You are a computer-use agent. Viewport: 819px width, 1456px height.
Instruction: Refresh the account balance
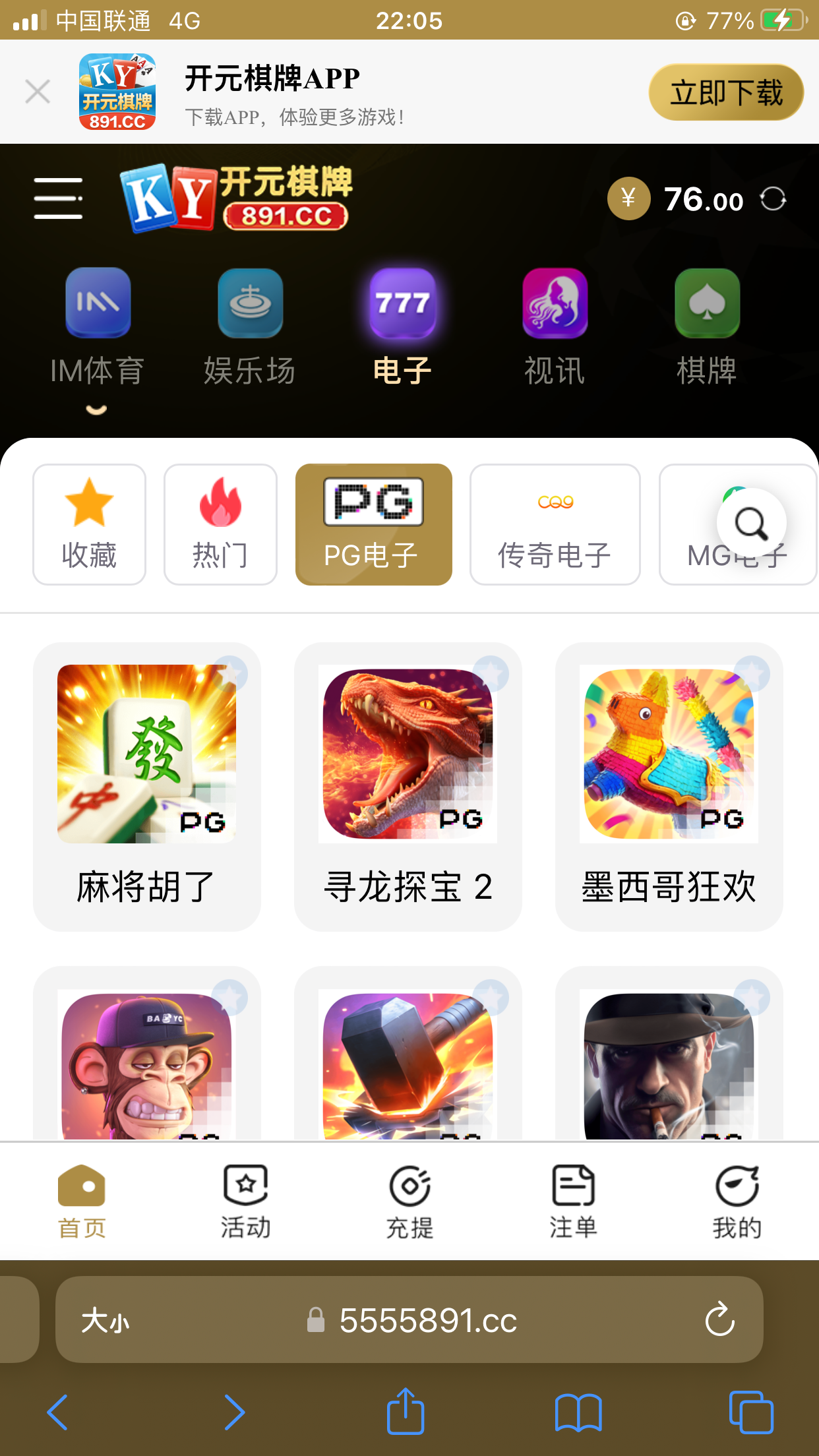click(773, 199)
